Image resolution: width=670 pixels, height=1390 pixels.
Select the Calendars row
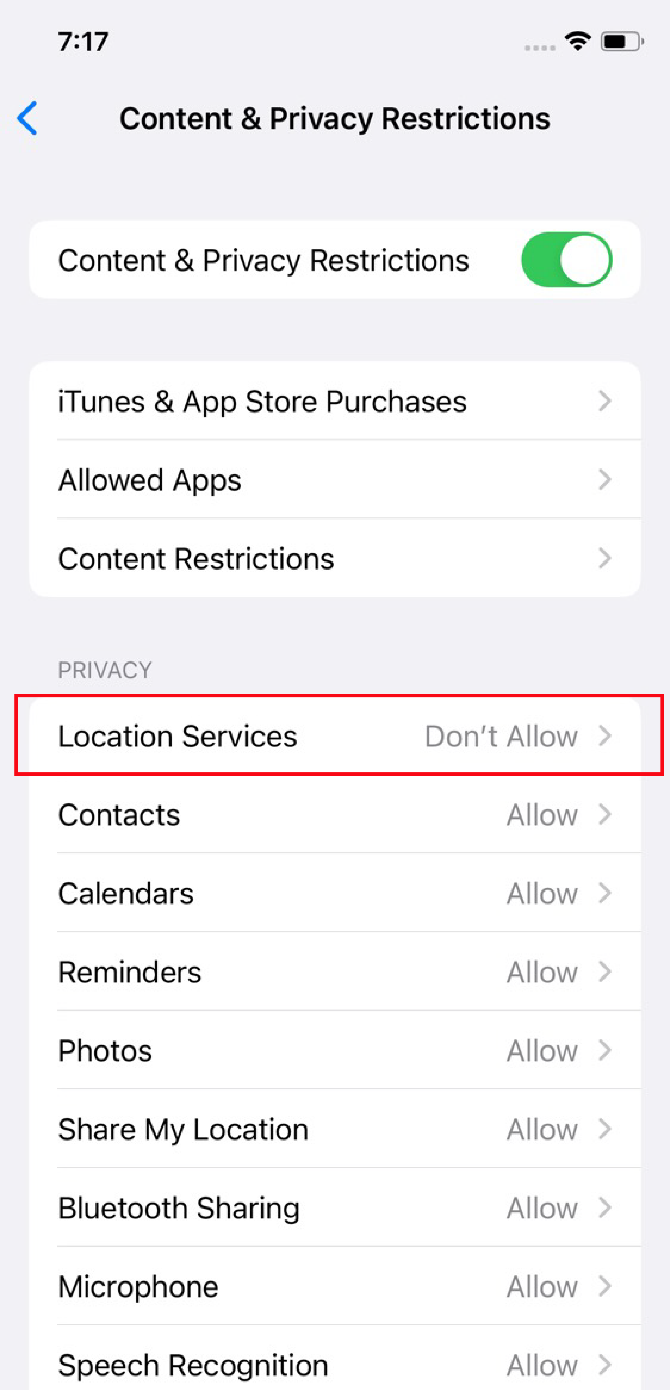[335, 893]
